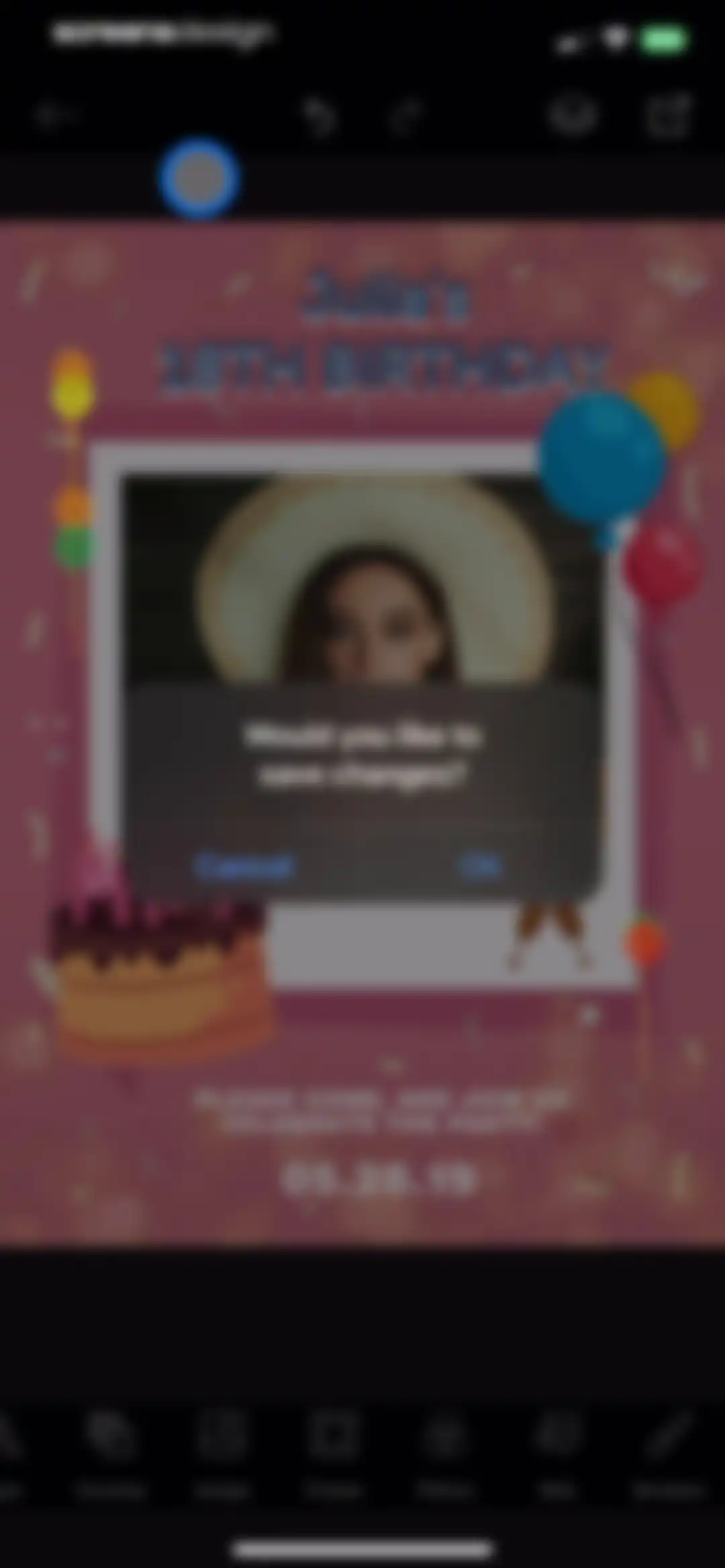Image resolution: width=725 pixels, height=1568 pixels.
Task: Go back using the top-left arrow
Action: (x=56, y=116)
